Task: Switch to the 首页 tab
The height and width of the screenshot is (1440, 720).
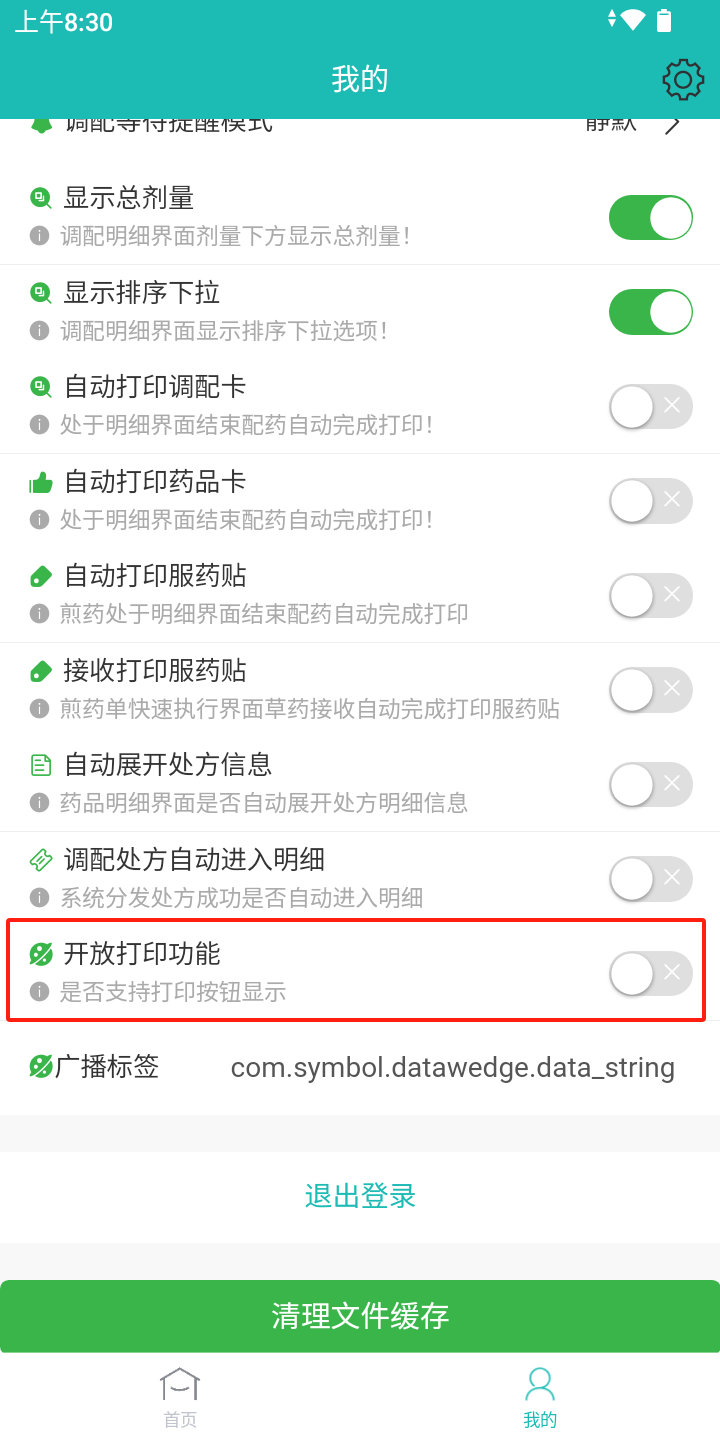Action: [x=180, y=1398]
